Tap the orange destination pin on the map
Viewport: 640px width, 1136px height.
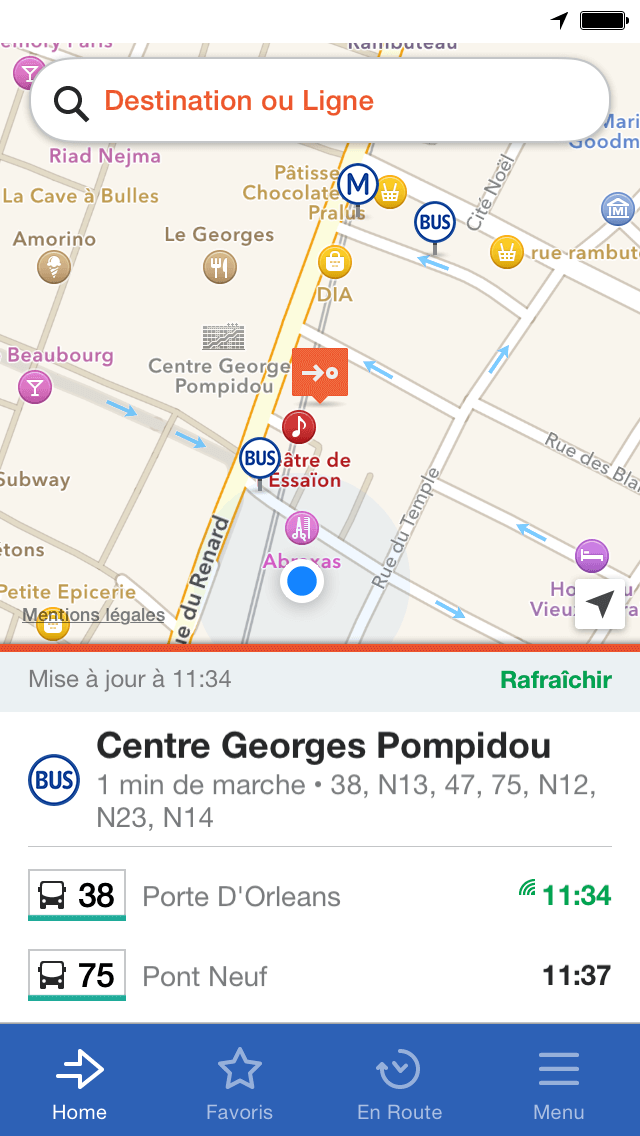[320, 374]
